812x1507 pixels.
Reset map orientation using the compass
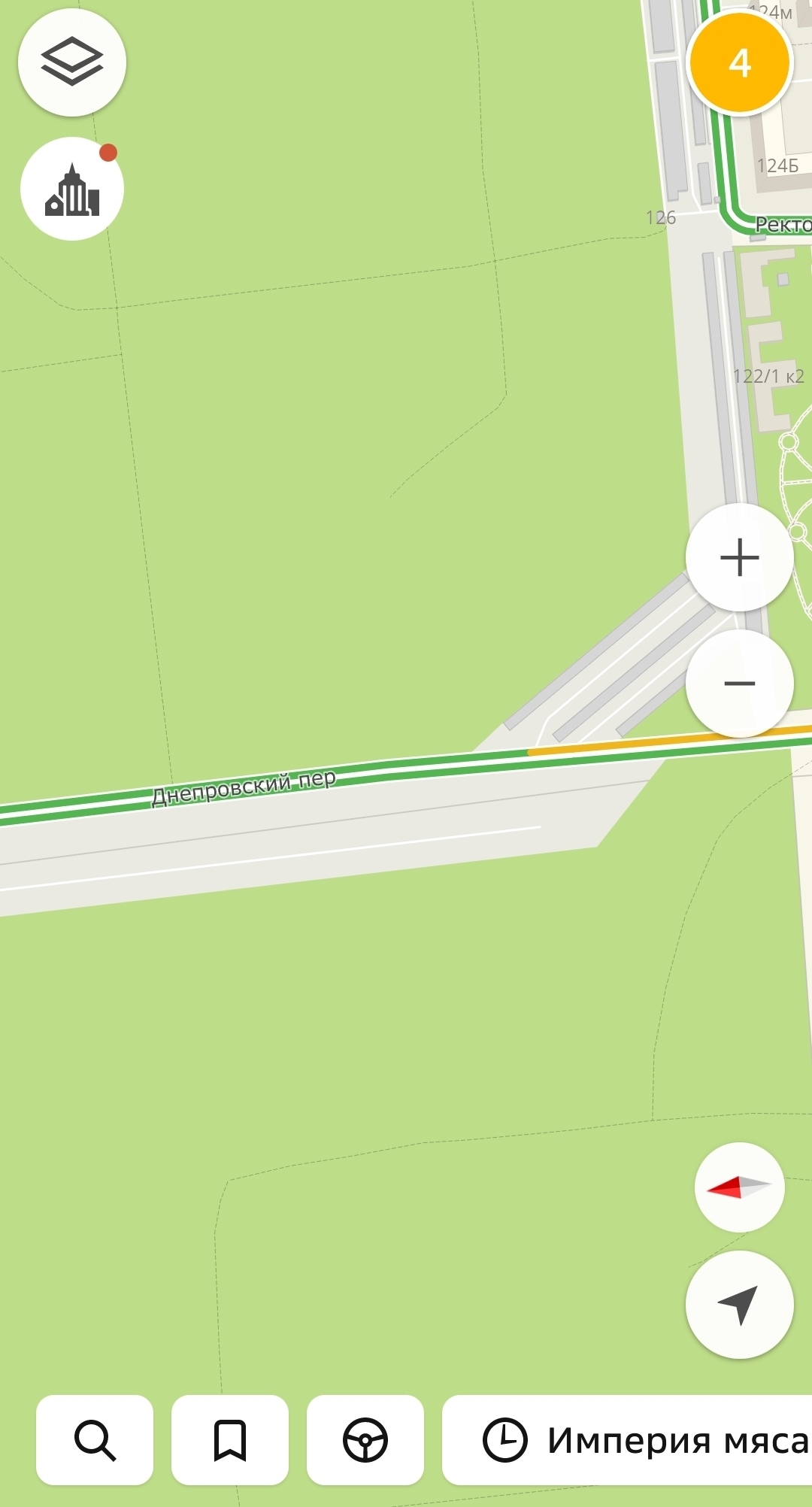pyautogui.click(x=740, y=1187)
